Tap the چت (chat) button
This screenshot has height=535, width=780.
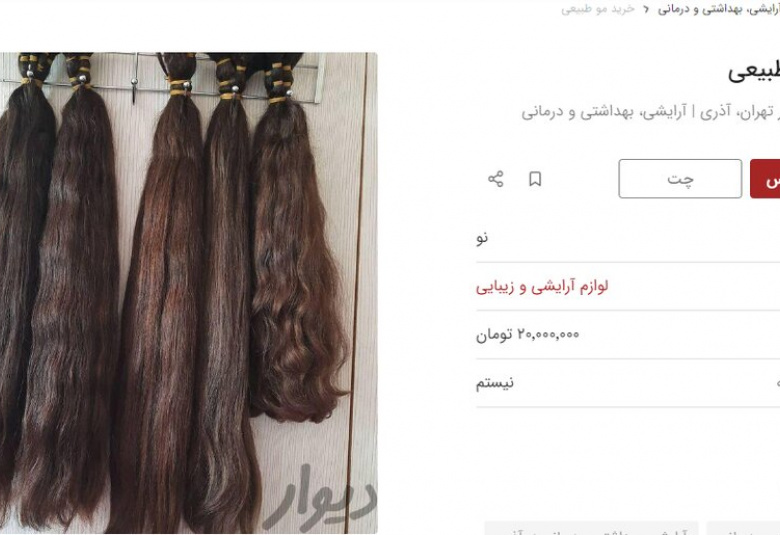pyautogui.click(x=680, y=179)
